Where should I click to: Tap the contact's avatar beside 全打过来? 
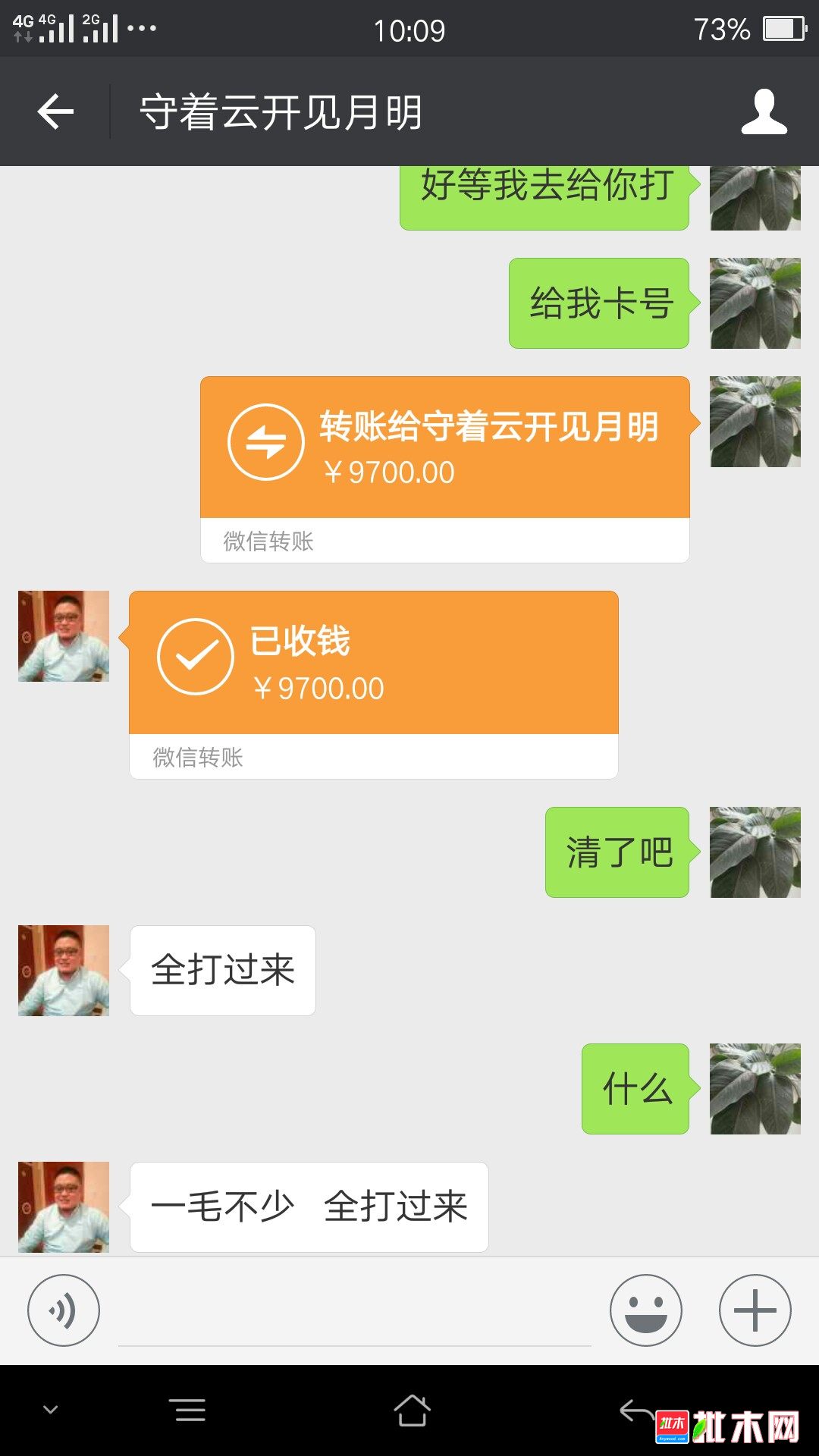64,971
